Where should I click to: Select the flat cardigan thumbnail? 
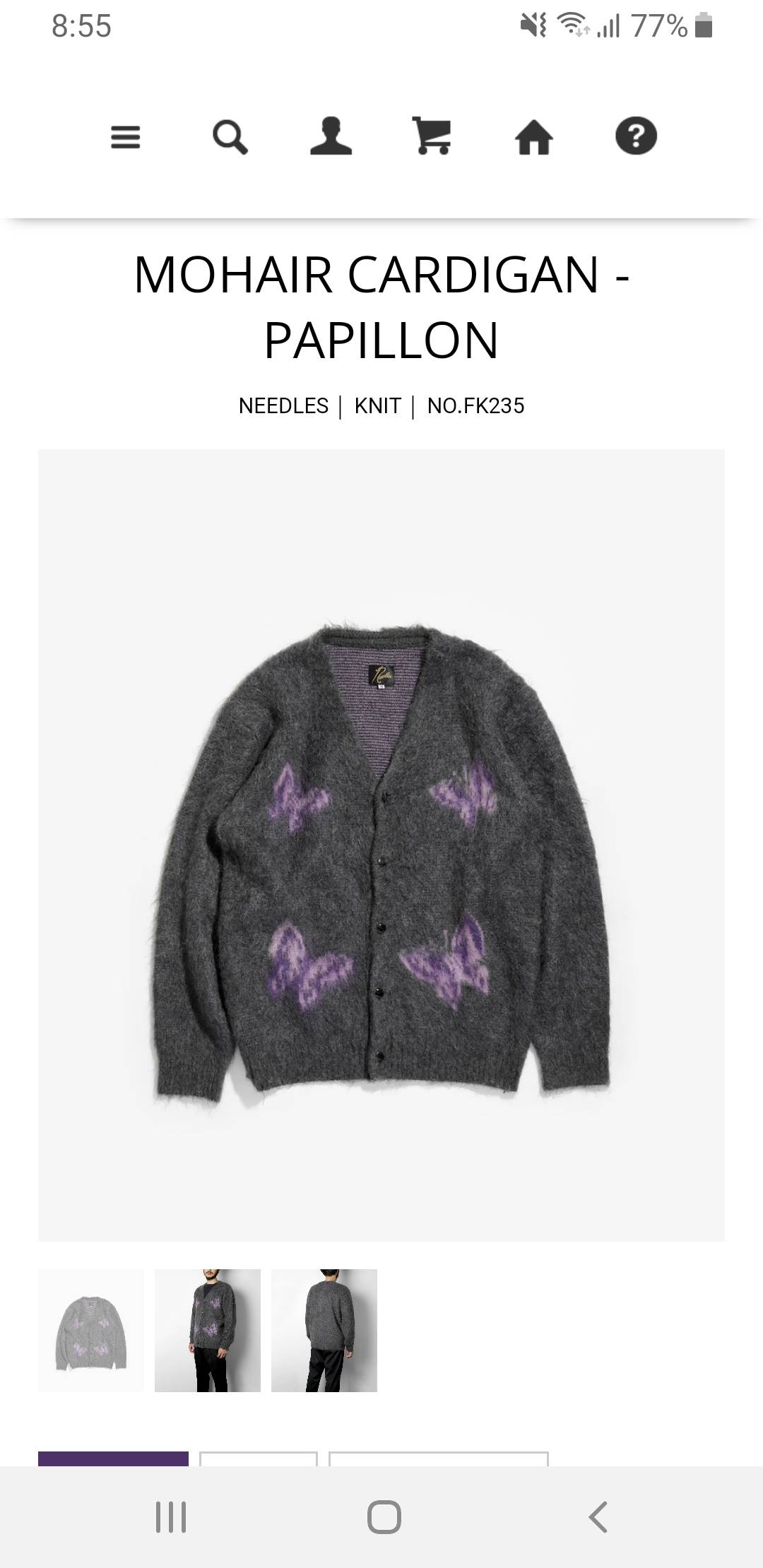click(x=91, y=1331)
